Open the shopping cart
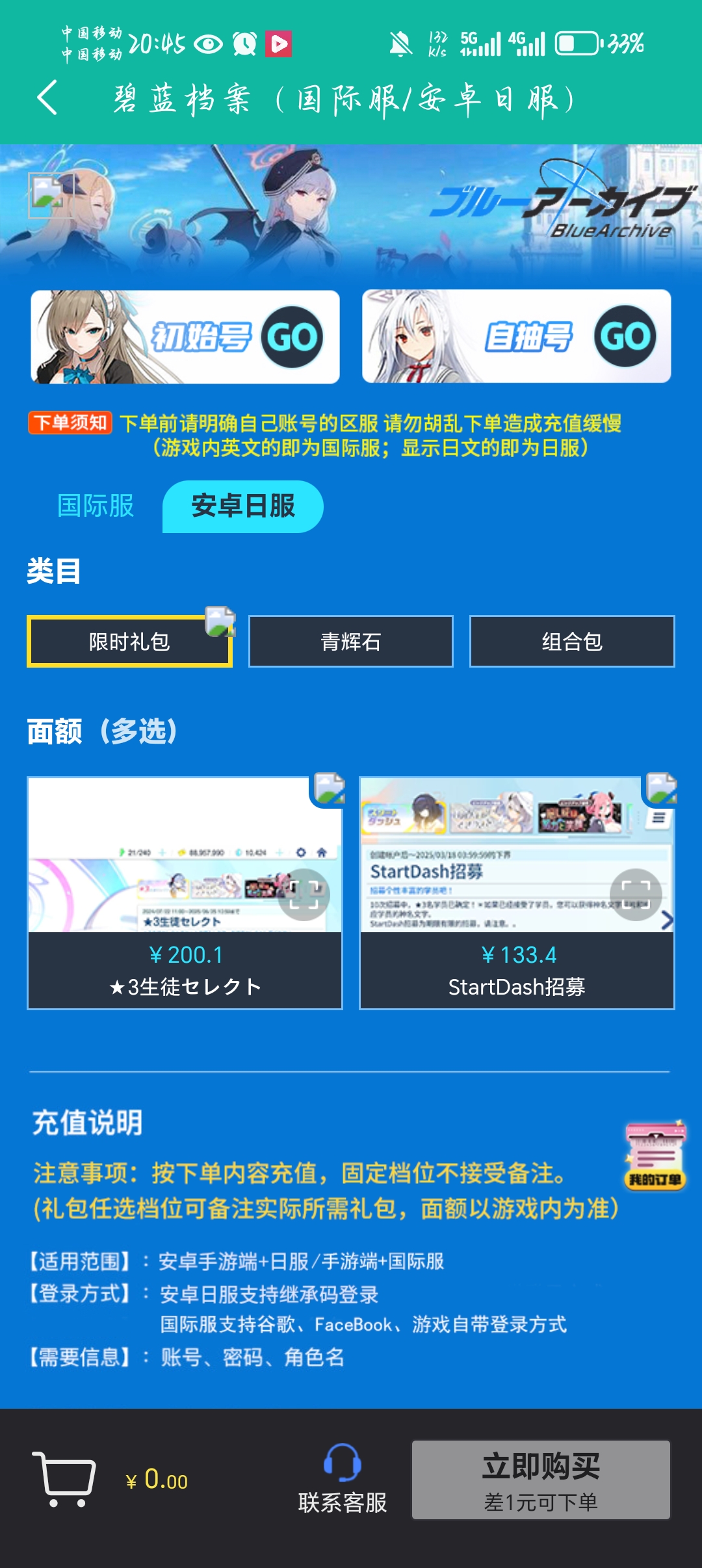The image size is (702, 1568). tap(64, 1479)
